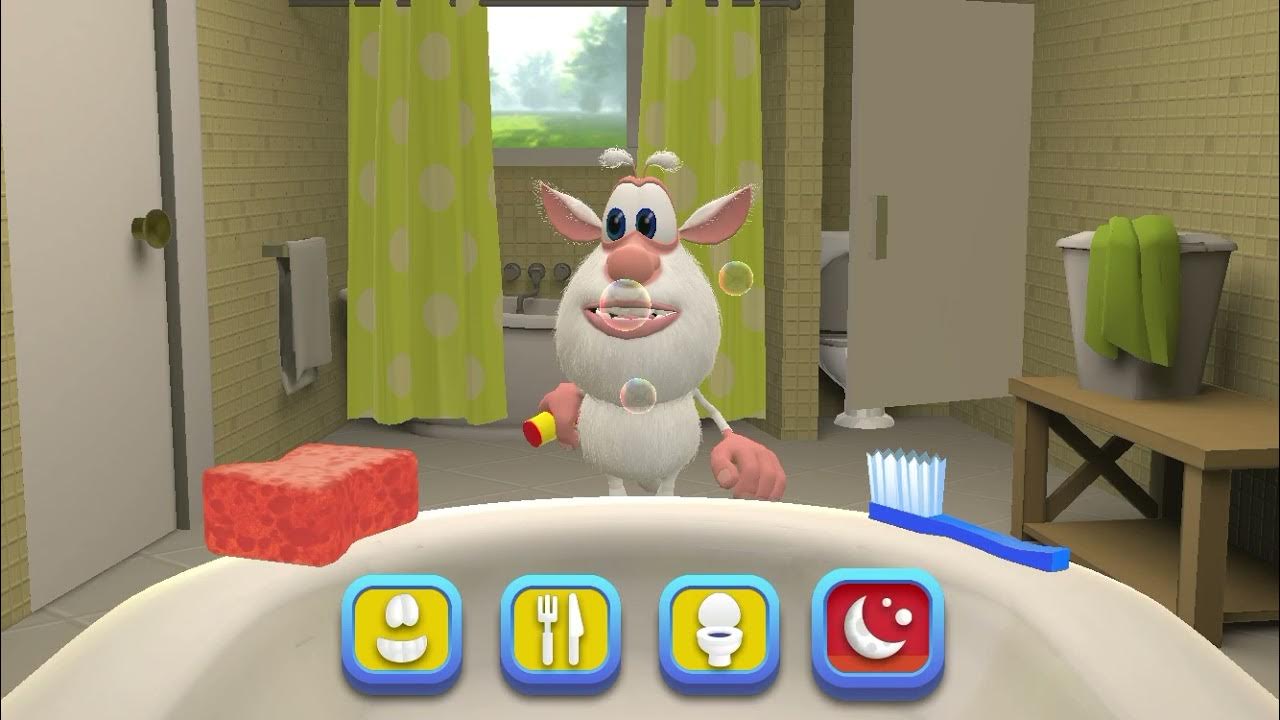Select the toilet bathroom button

click(719, 633)
